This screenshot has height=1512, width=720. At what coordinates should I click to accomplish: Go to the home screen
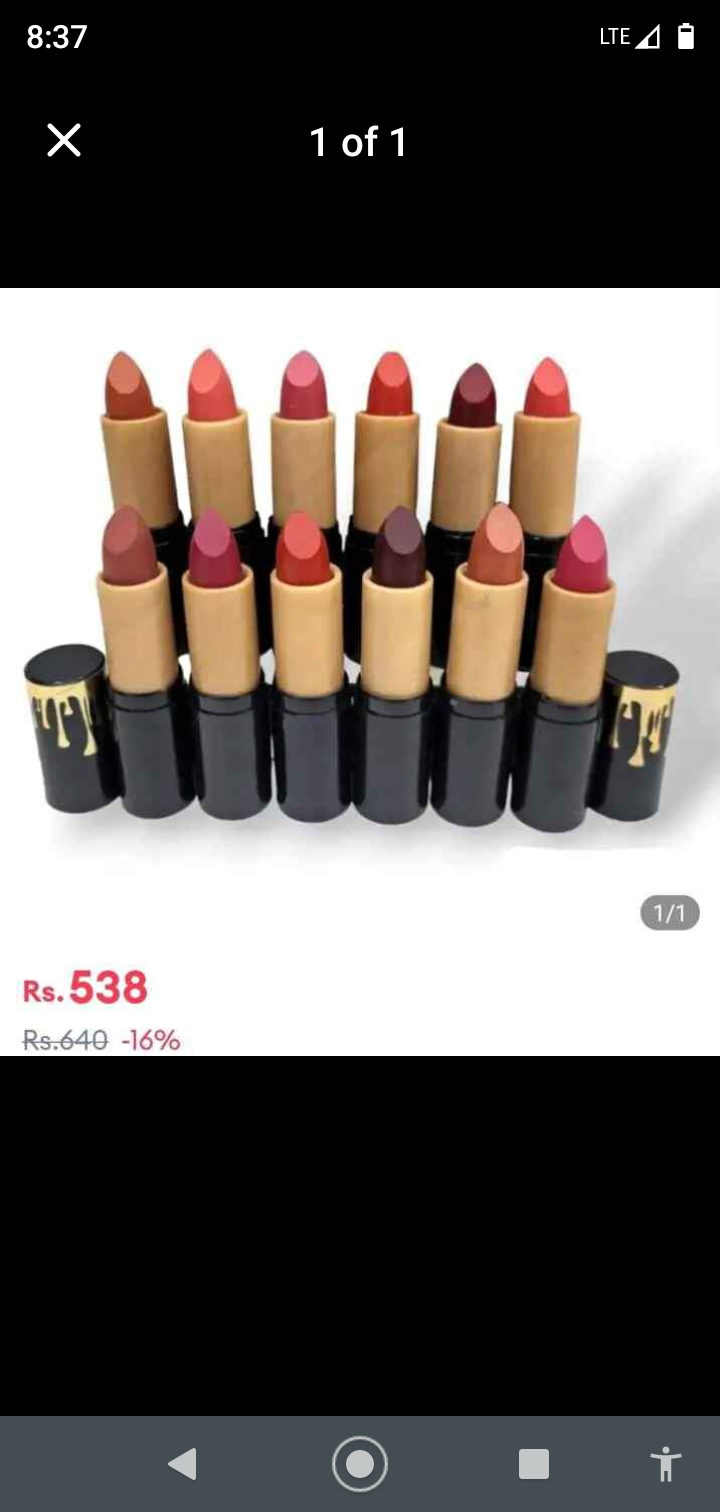tap(359, 1464)
